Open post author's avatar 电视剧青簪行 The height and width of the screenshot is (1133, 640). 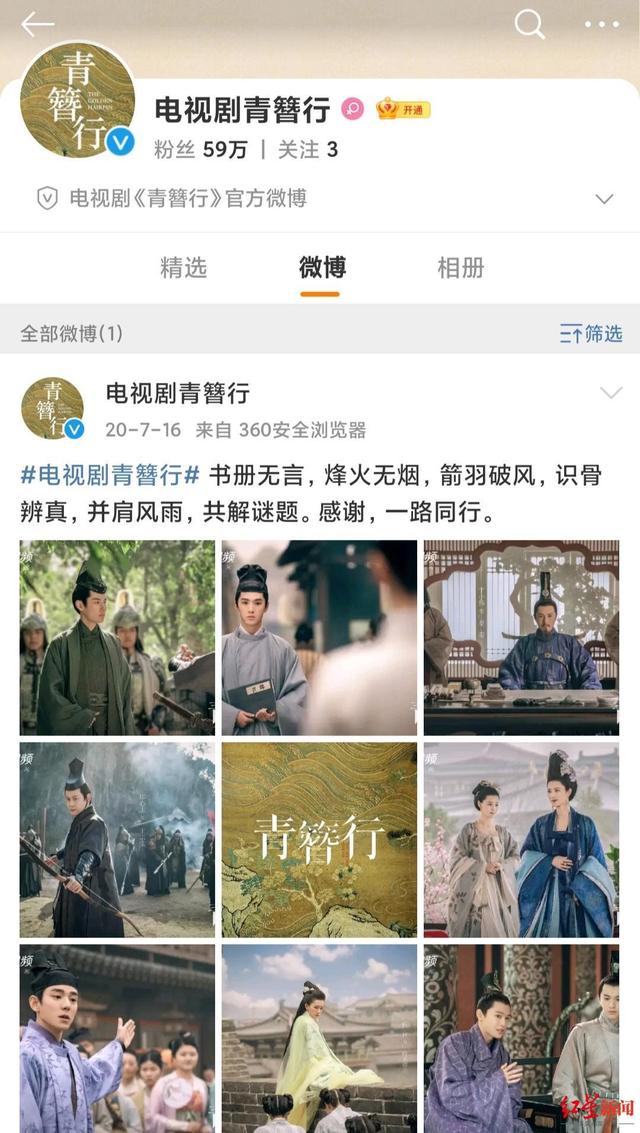(52, 408)
